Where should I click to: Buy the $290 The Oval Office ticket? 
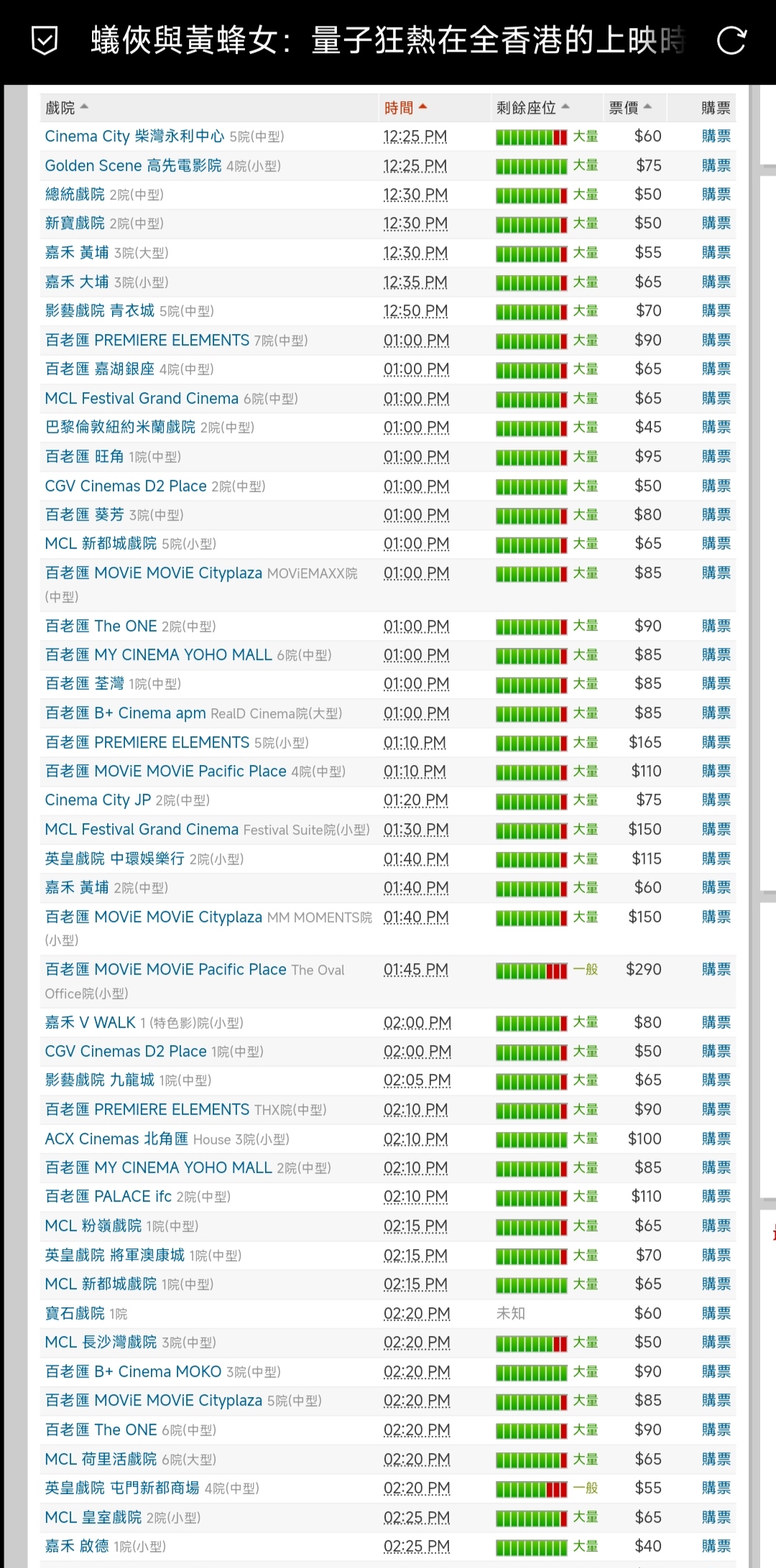point(716,970)
